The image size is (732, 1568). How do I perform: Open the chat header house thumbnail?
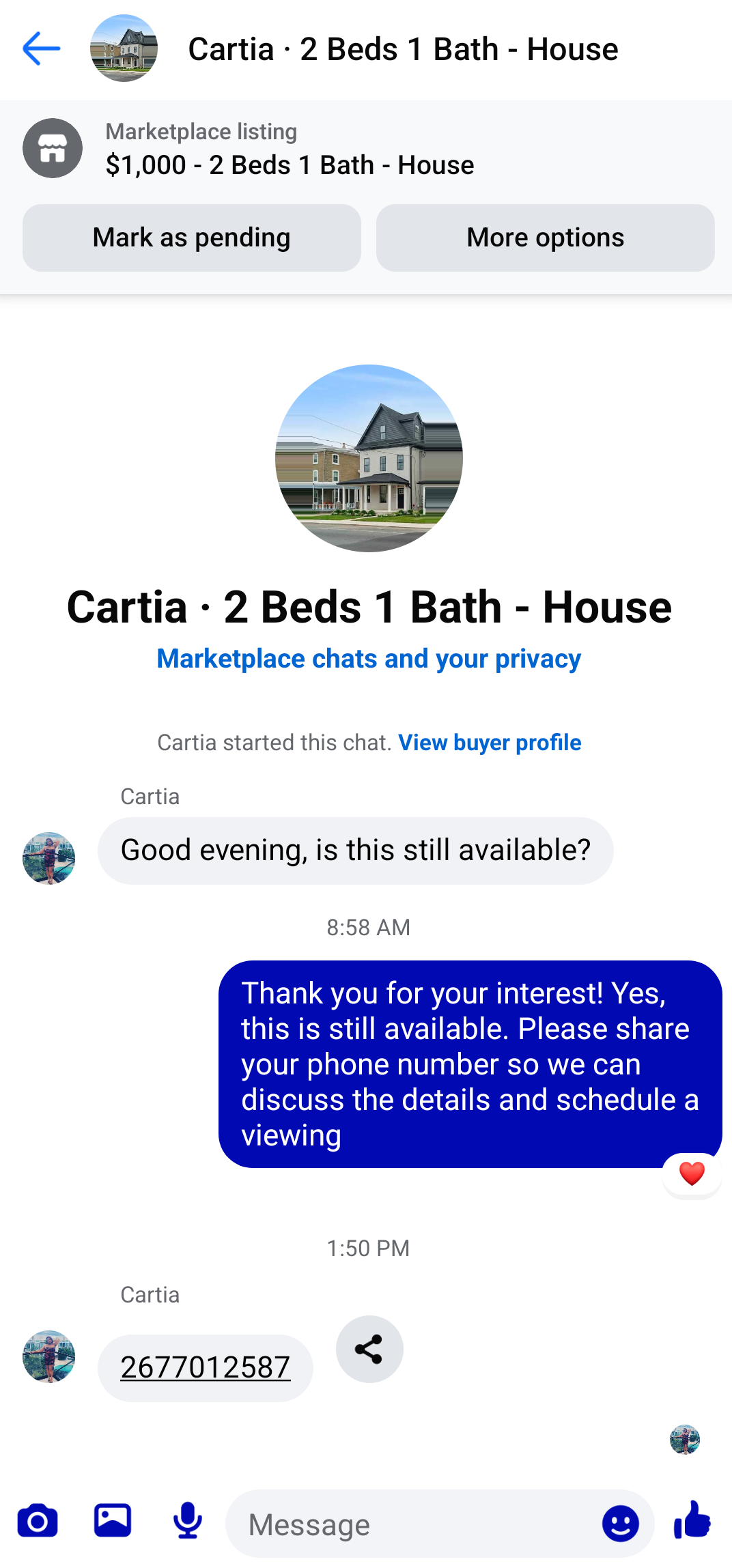point(124,48)
